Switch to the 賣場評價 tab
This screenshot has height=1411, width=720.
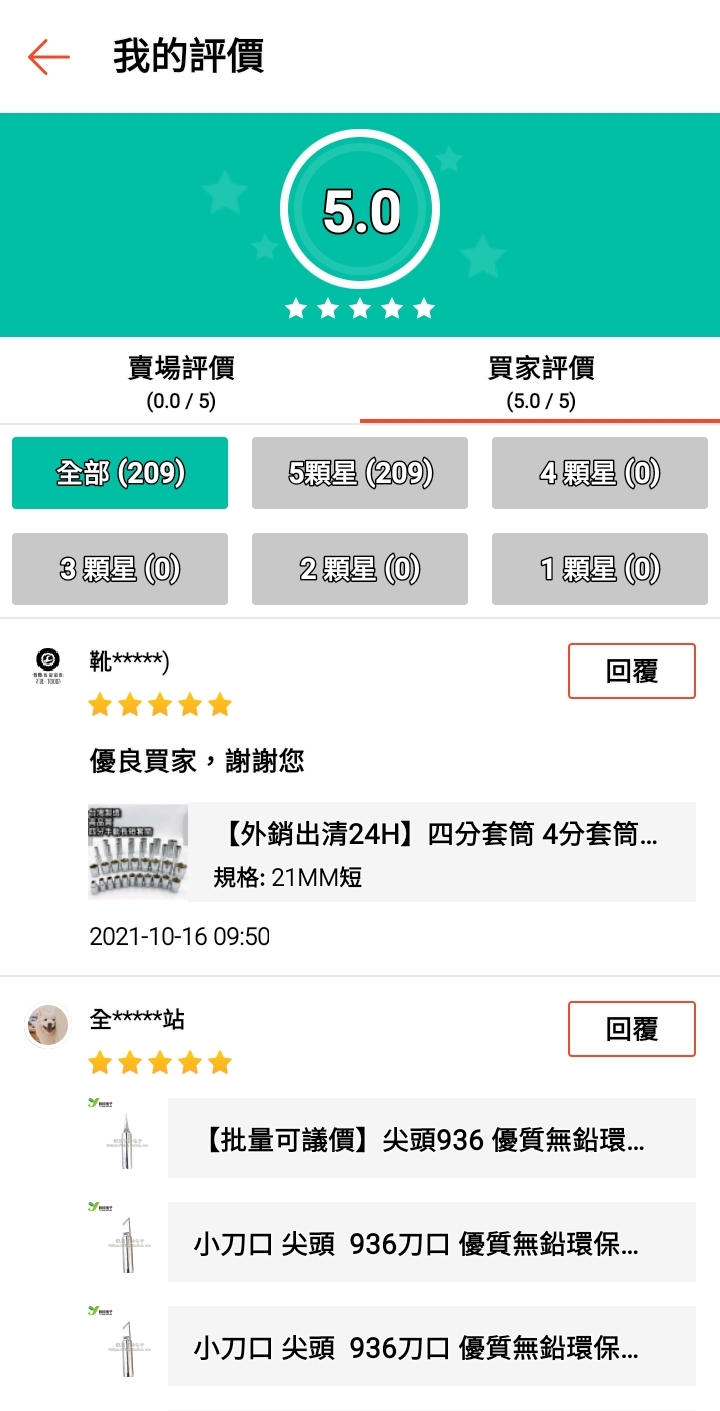point(180,382)
